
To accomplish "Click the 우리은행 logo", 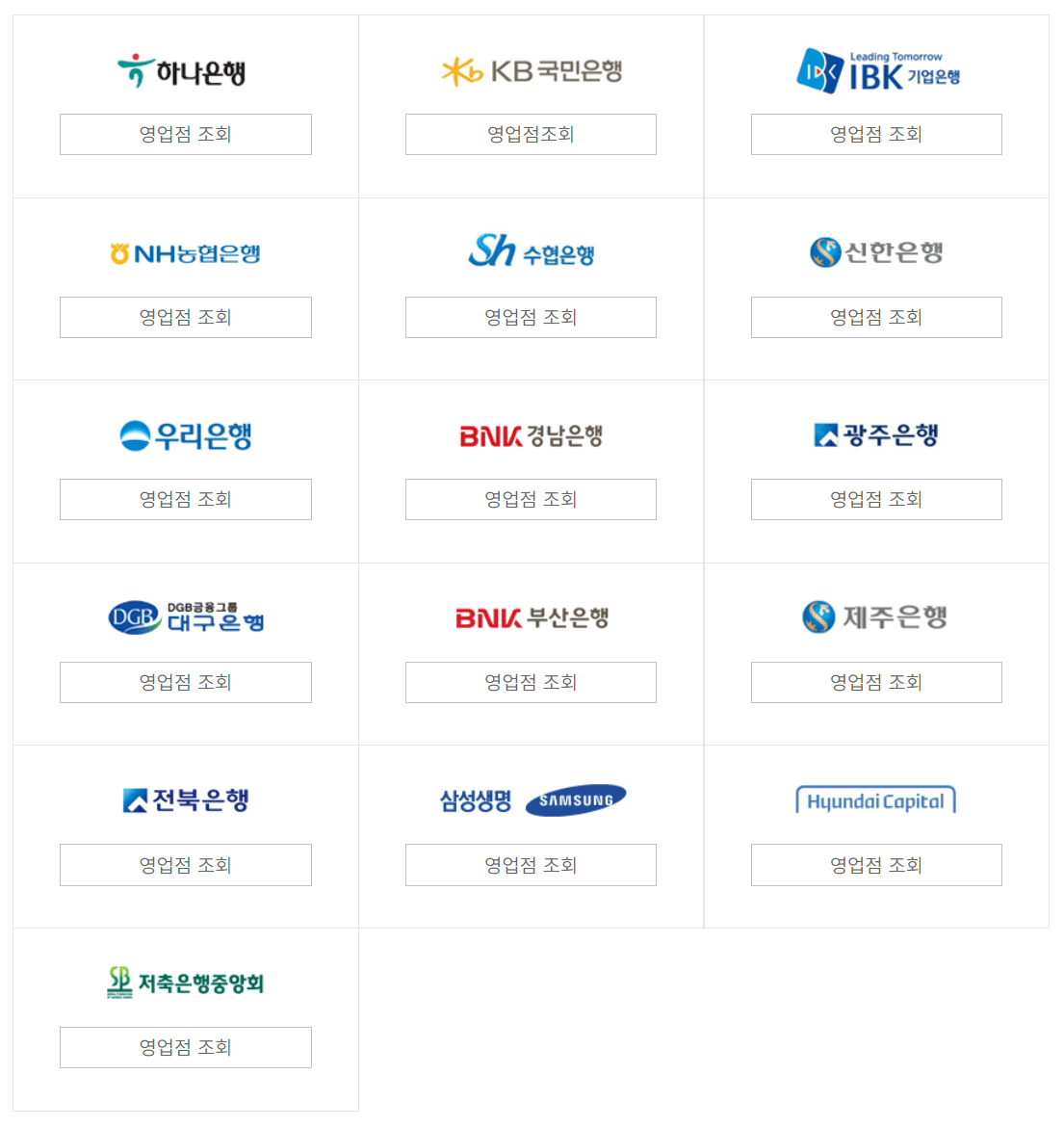I will [185, 433].
